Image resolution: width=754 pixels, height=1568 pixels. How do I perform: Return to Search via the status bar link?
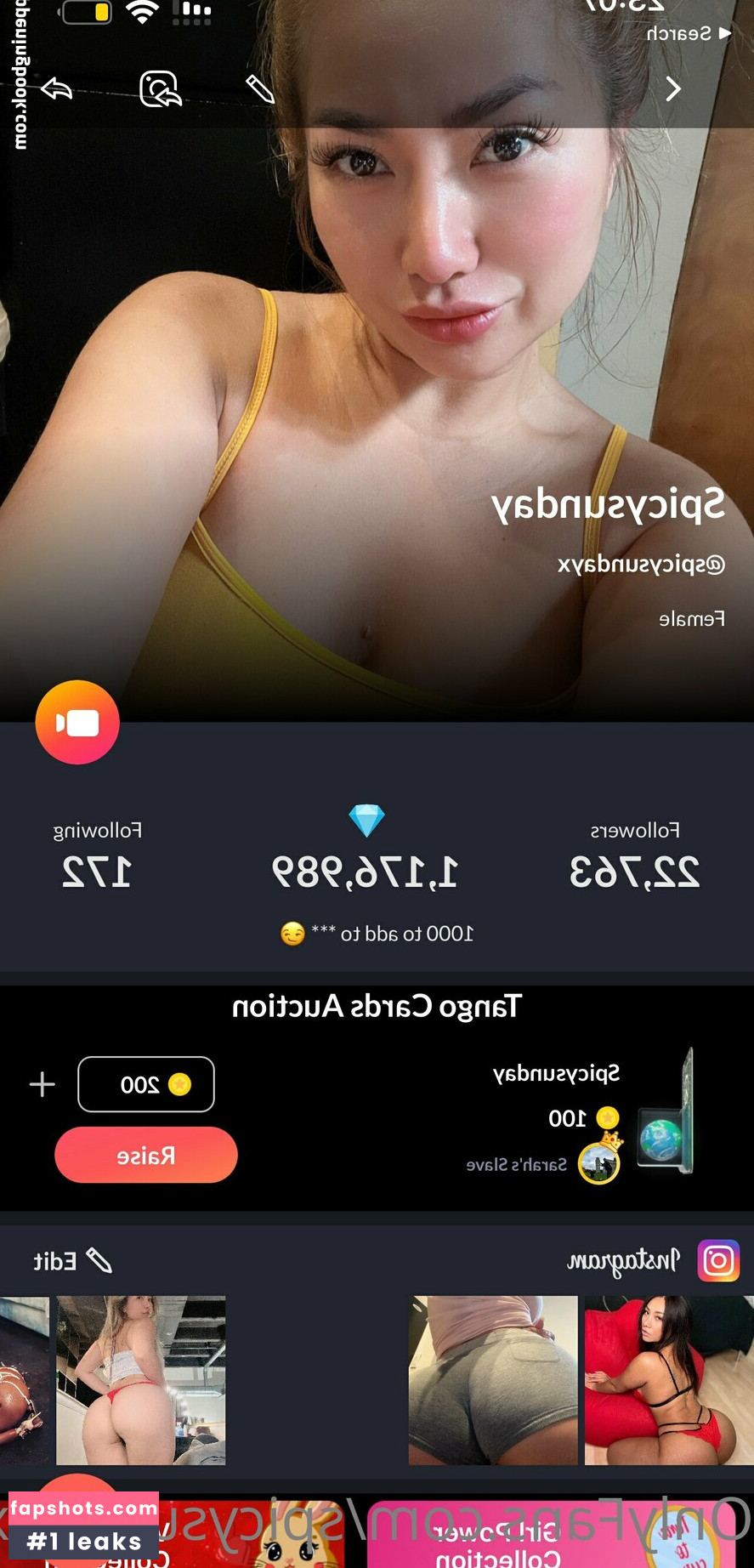pos(689,33)
